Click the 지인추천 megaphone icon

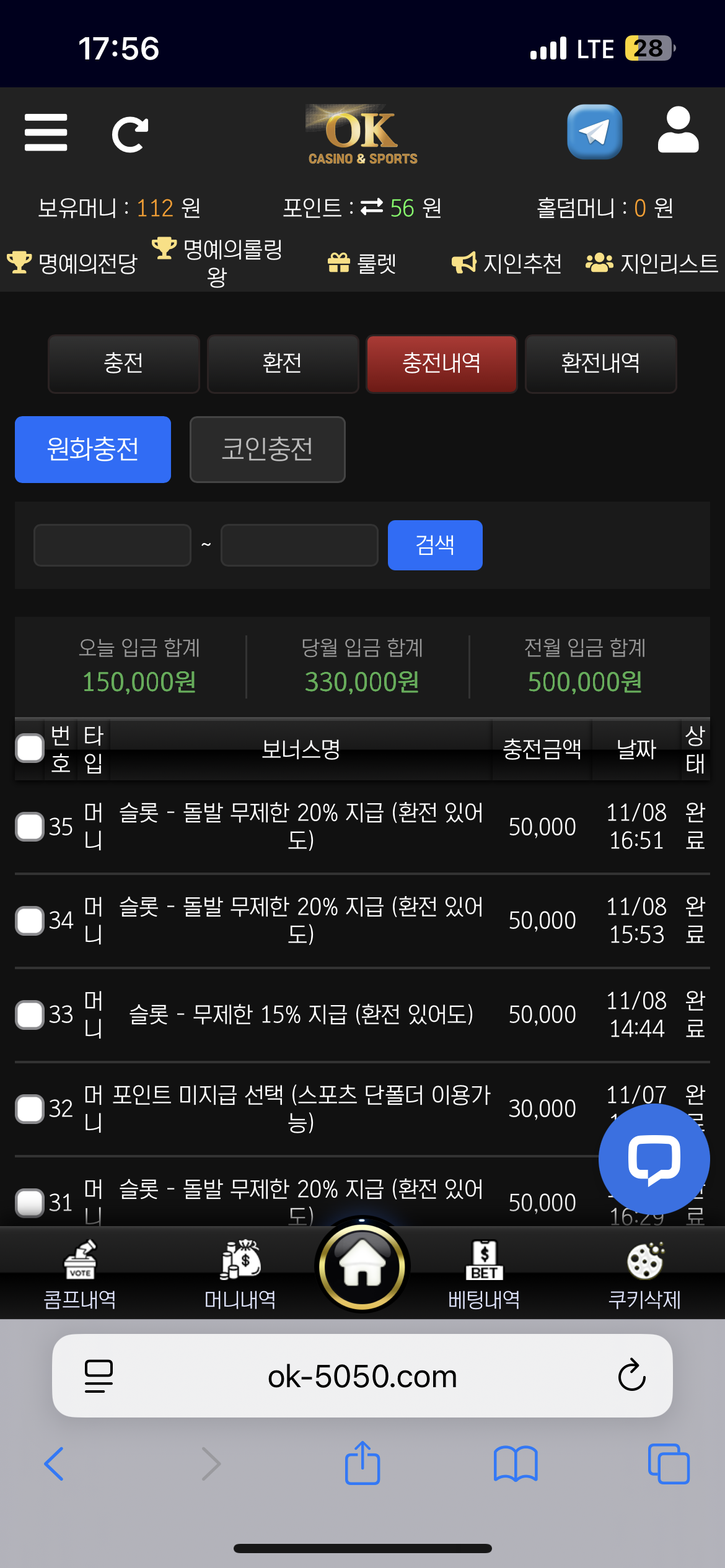(x=464, y=263)
